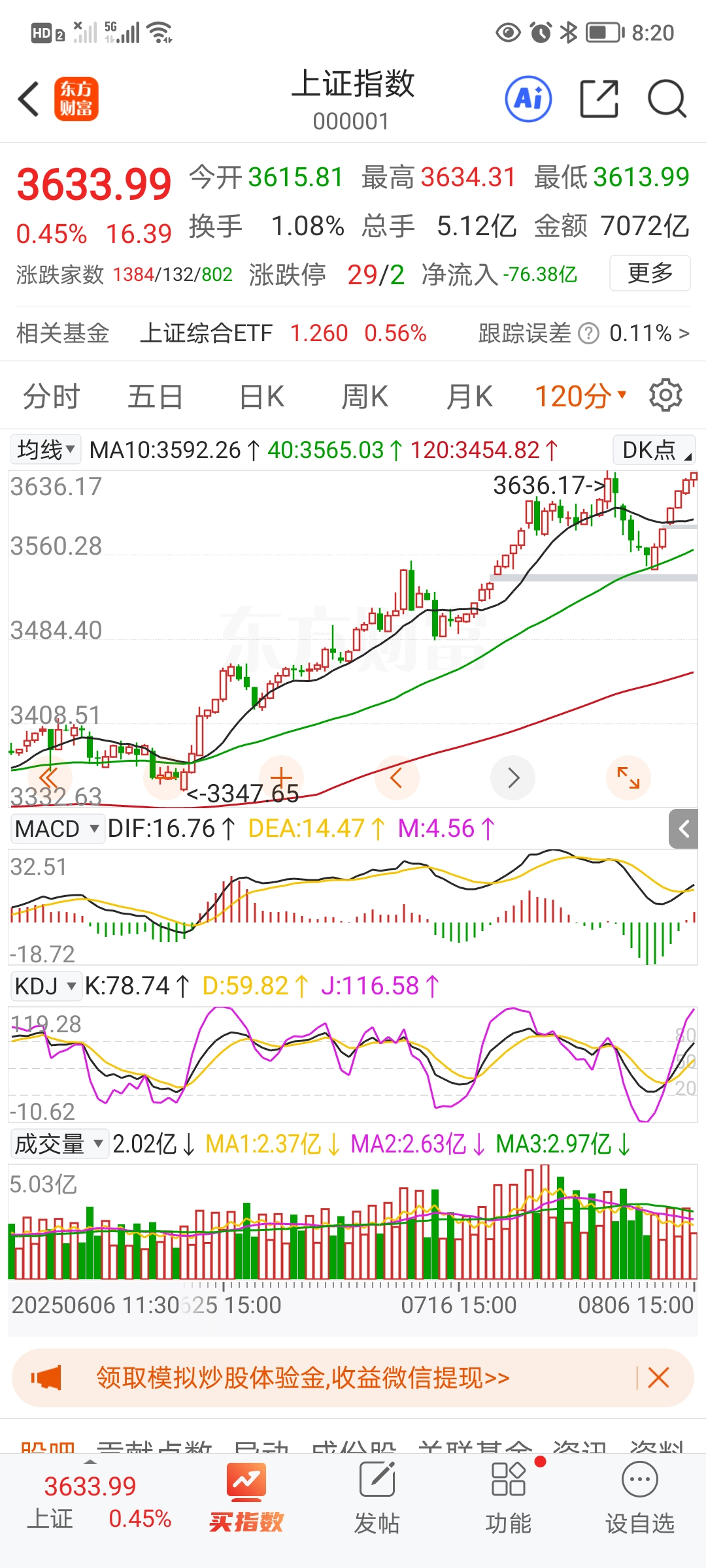The width and height of the screenshot is (706, 1568).
Task: Expand the 均线 indicator dropdown
Action: point(46,449)
